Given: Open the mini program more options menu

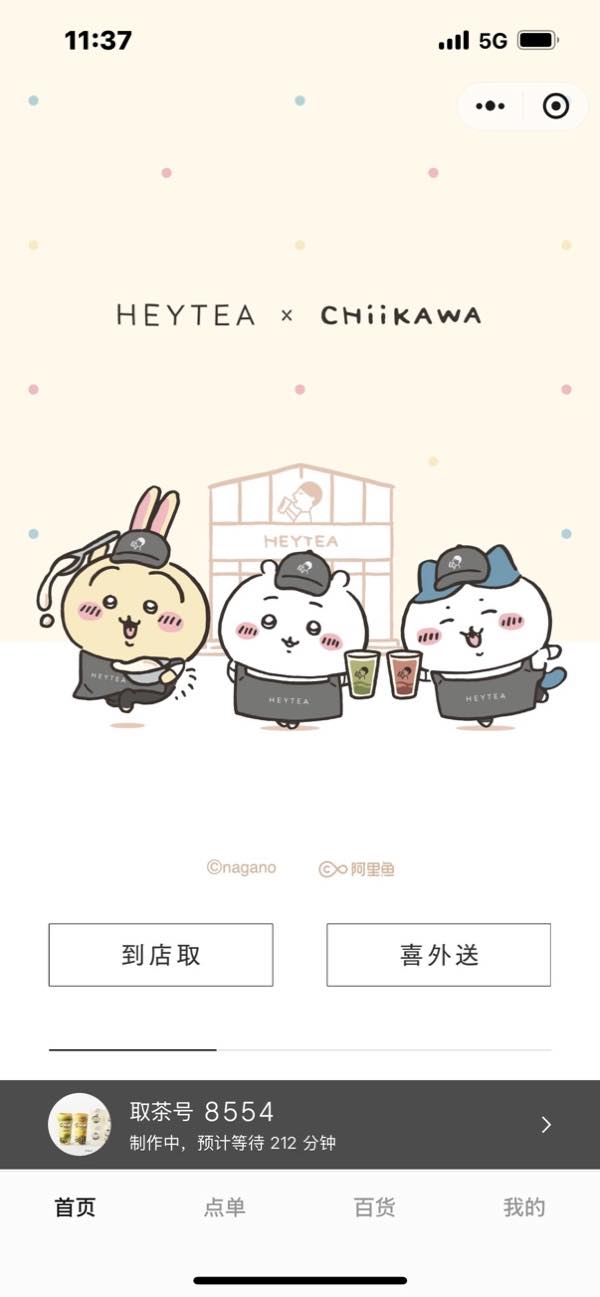Looking at the screenshot, I should 490,106.
